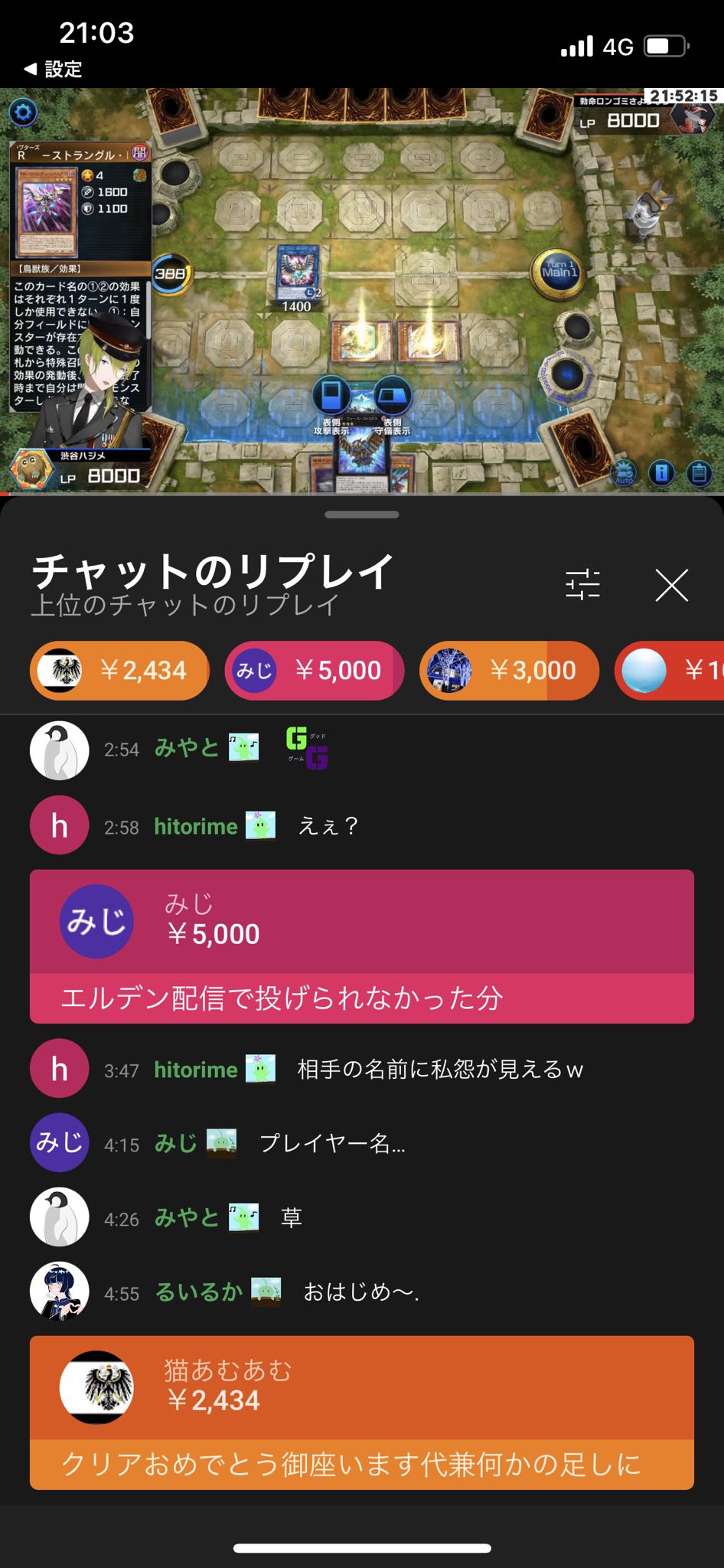Viewport: 724px width, 1568px height.
Task: Open hitorime's message about 相手の名前
Action: 439,1070
